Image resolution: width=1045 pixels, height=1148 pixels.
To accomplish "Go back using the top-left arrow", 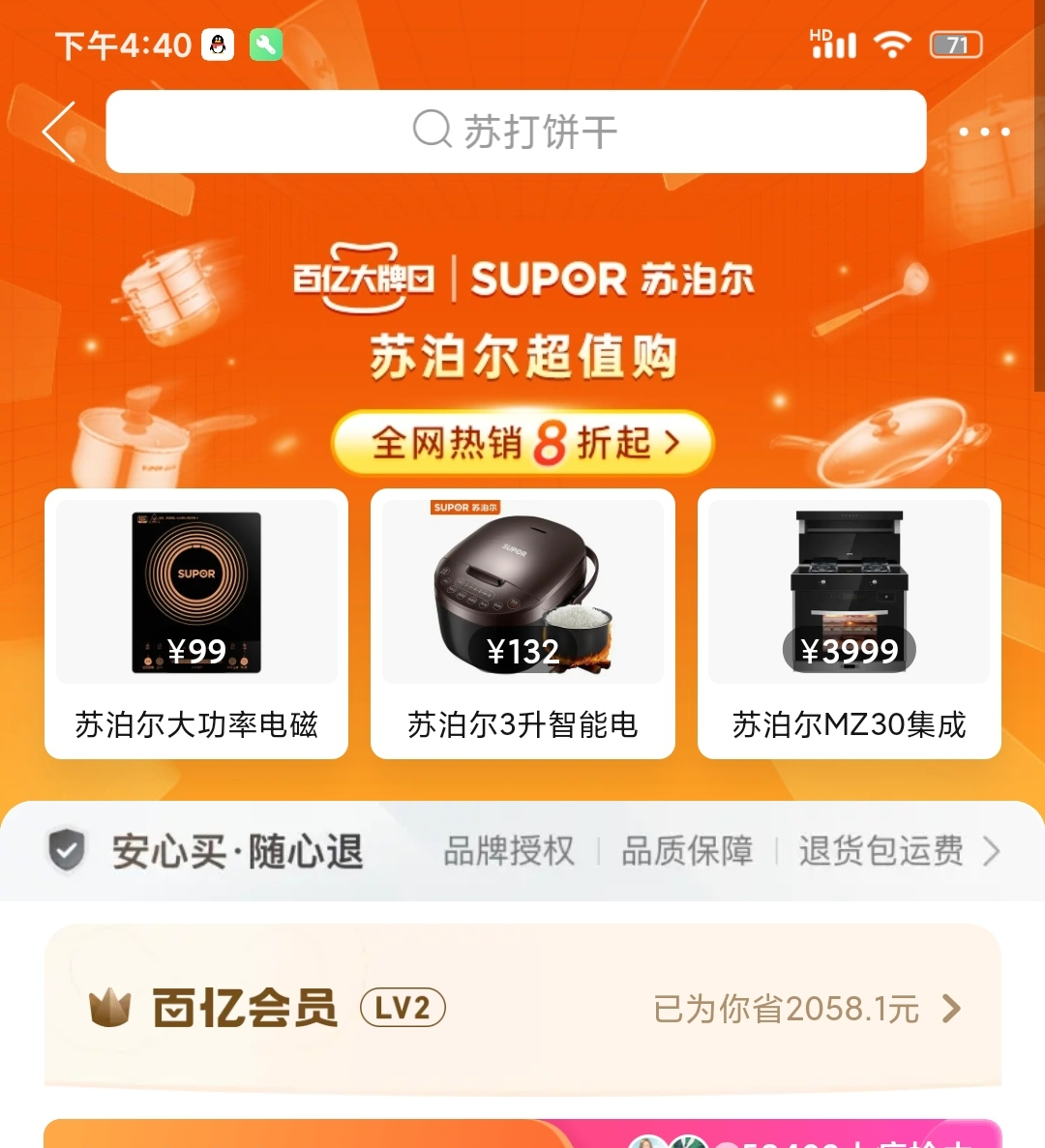I will [x=60, y=132].
